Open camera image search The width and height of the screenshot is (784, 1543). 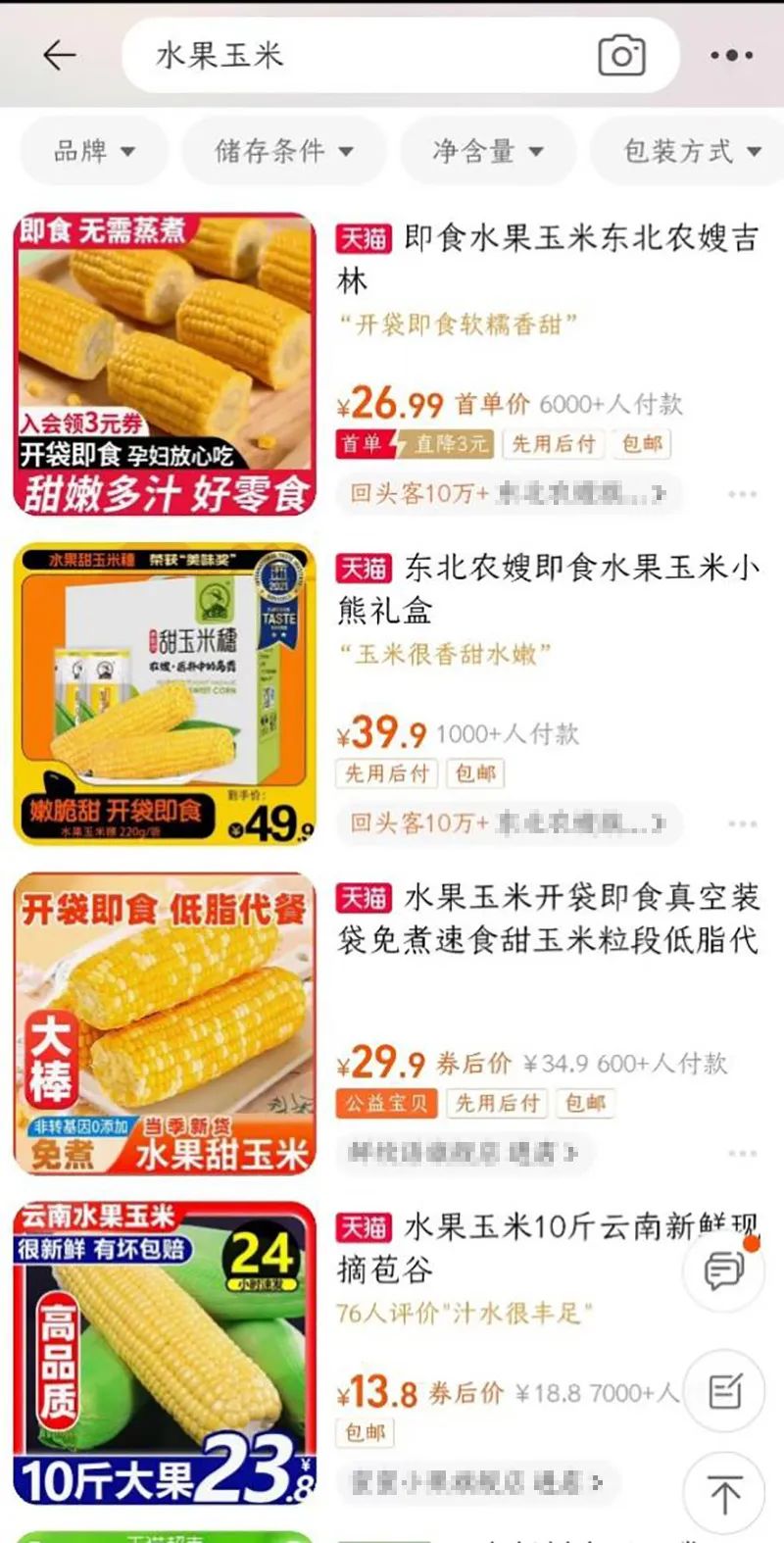coord(621,55)
